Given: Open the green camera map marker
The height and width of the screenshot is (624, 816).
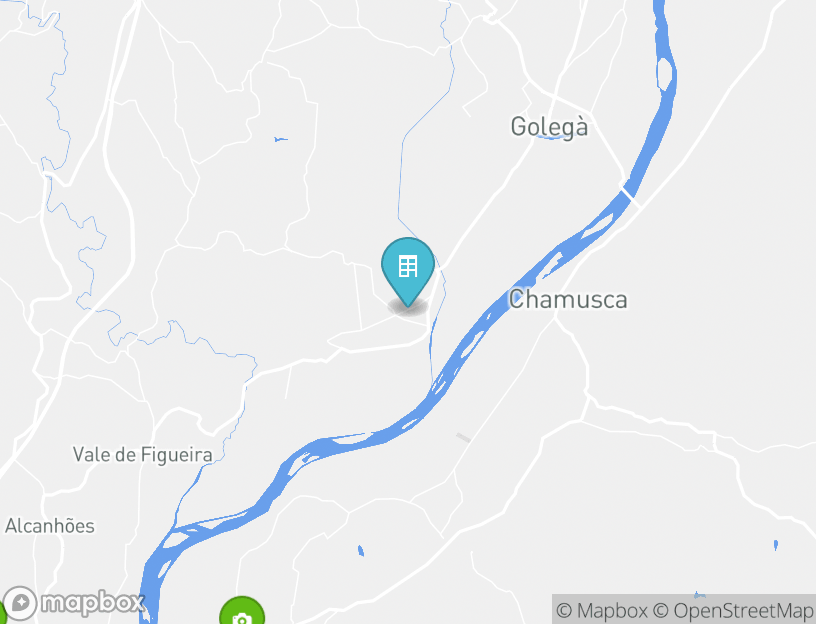Looking at the screenshot, I should (241, 614).
